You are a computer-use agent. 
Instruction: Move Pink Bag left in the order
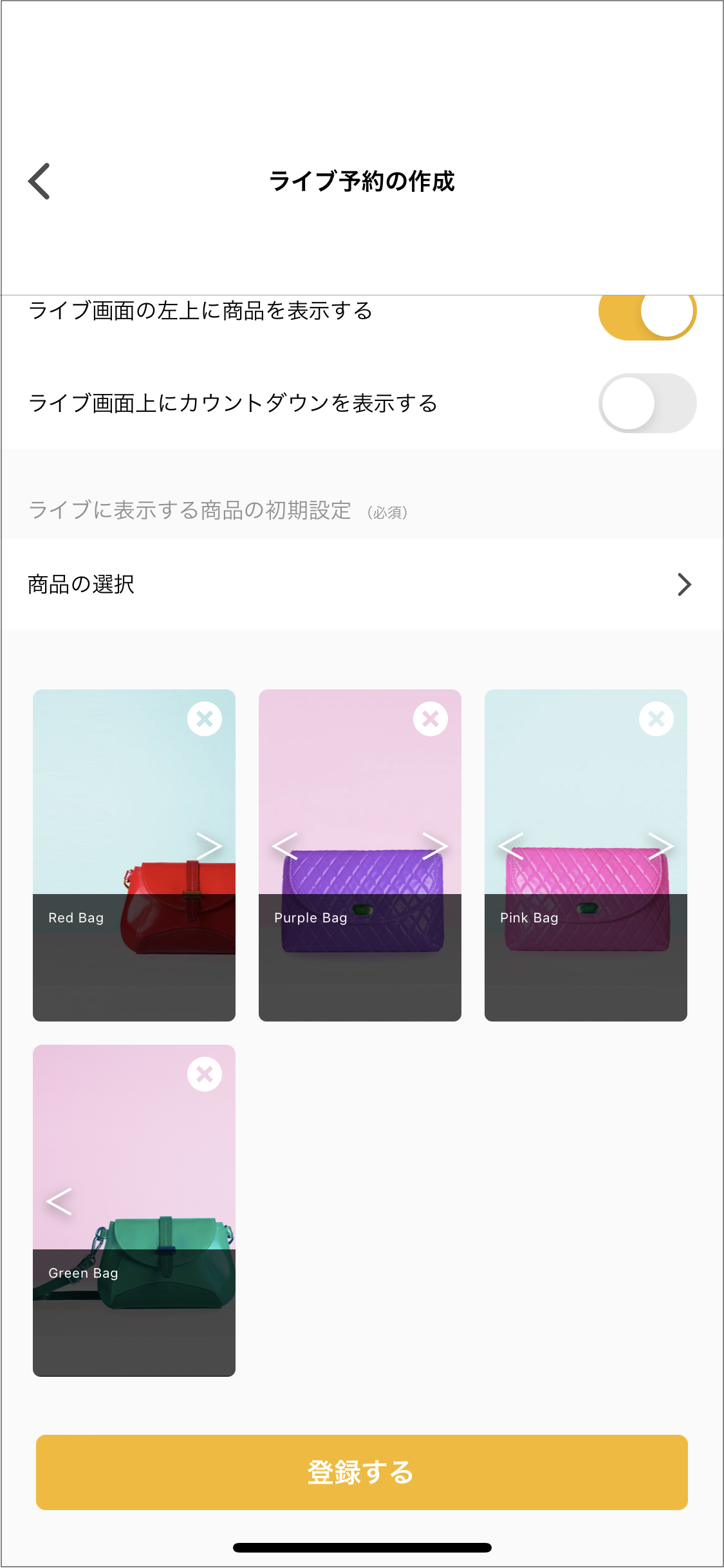[511, 846]
